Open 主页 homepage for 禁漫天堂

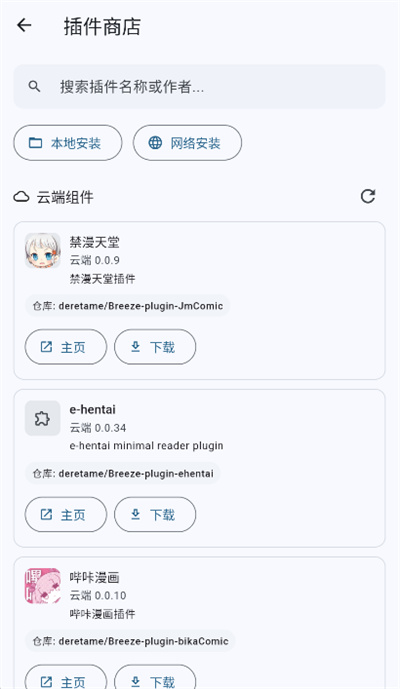pyautogui.click(x=66, y=347)
